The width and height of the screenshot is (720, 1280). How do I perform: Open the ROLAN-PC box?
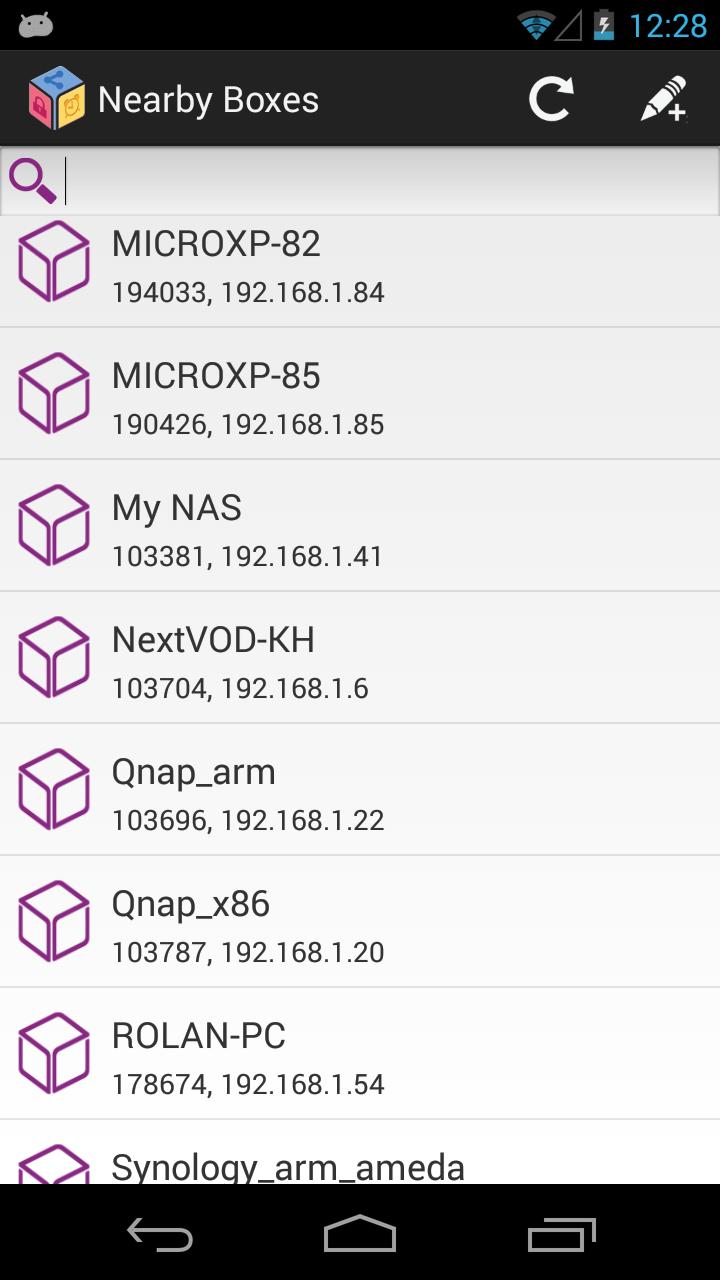coord(360,1058)
